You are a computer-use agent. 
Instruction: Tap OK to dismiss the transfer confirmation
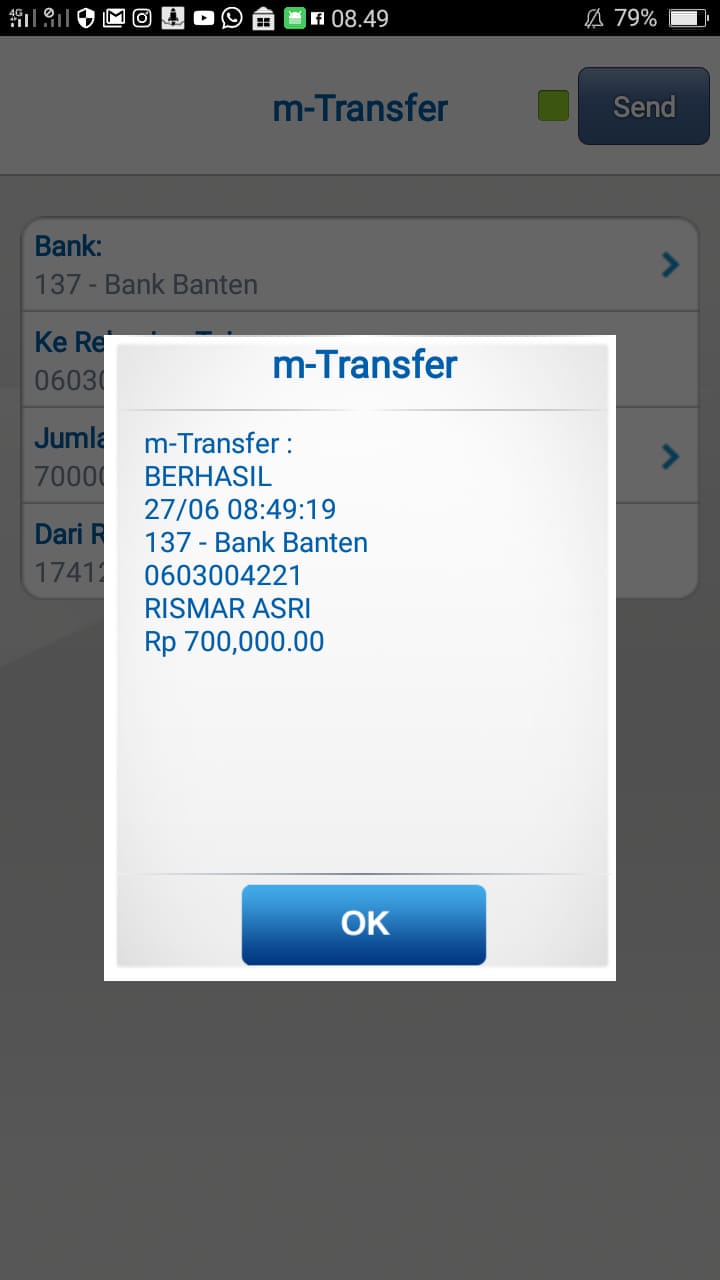coord(364,924)
